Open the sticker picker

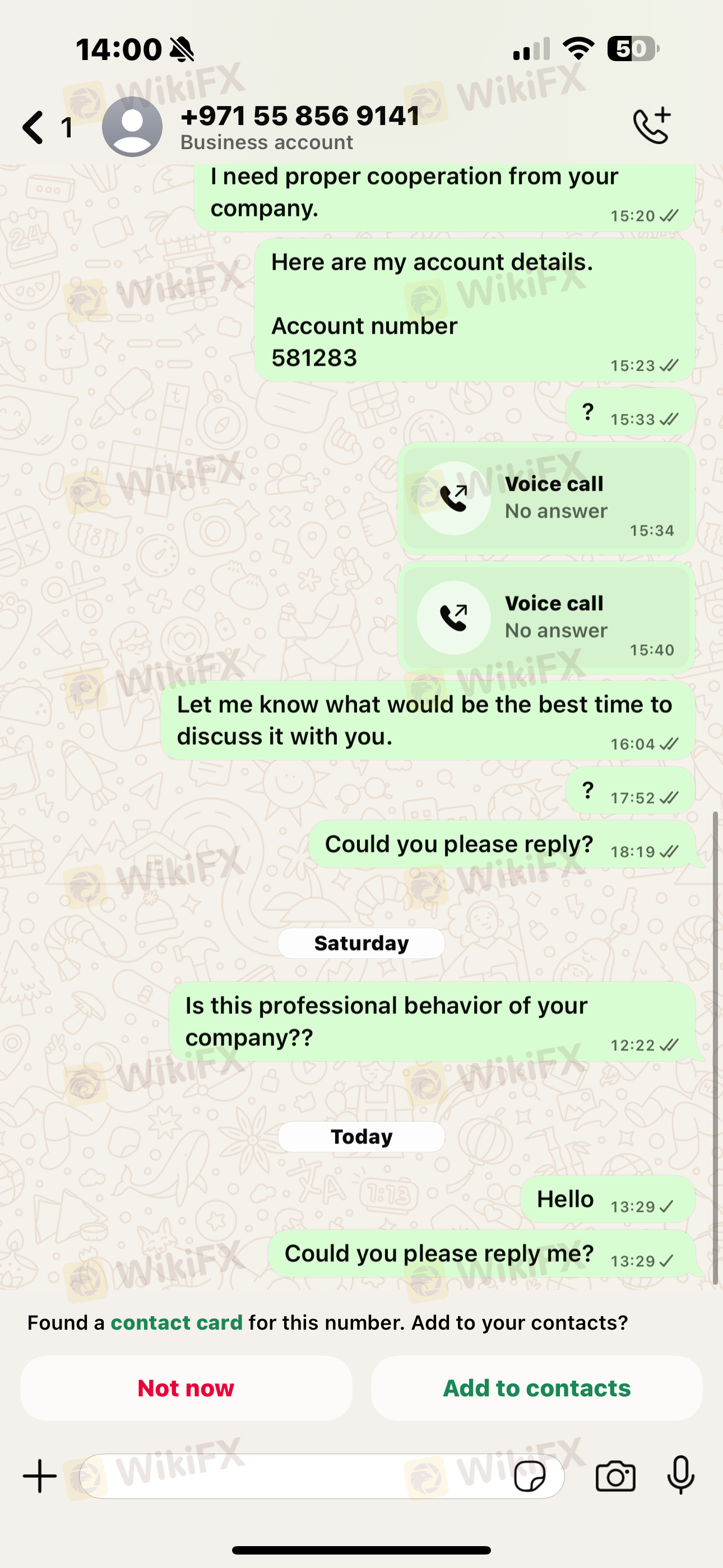(x=530, y=1476)
